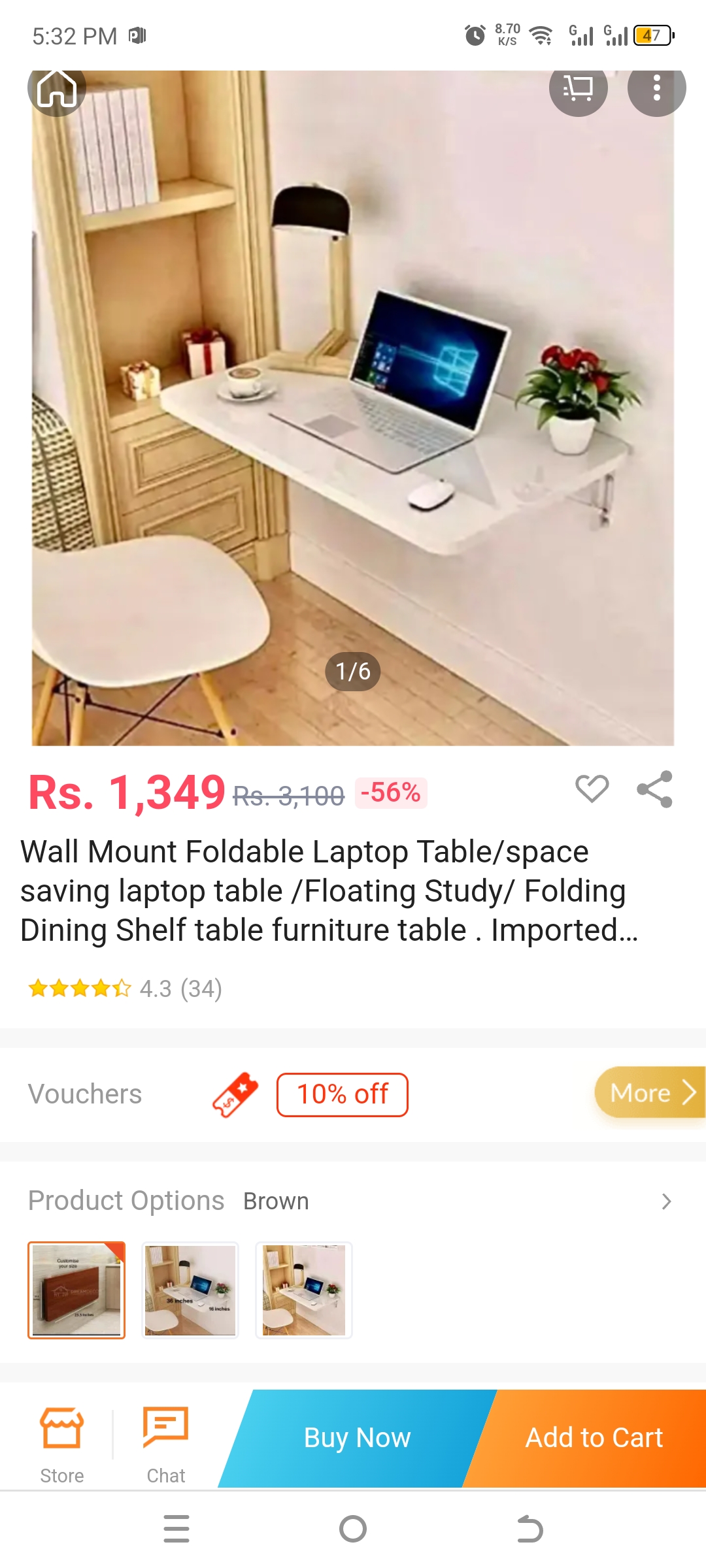The image size is (706, 1568).
Task: Expand Product Options row
Action: point(665,1201)
